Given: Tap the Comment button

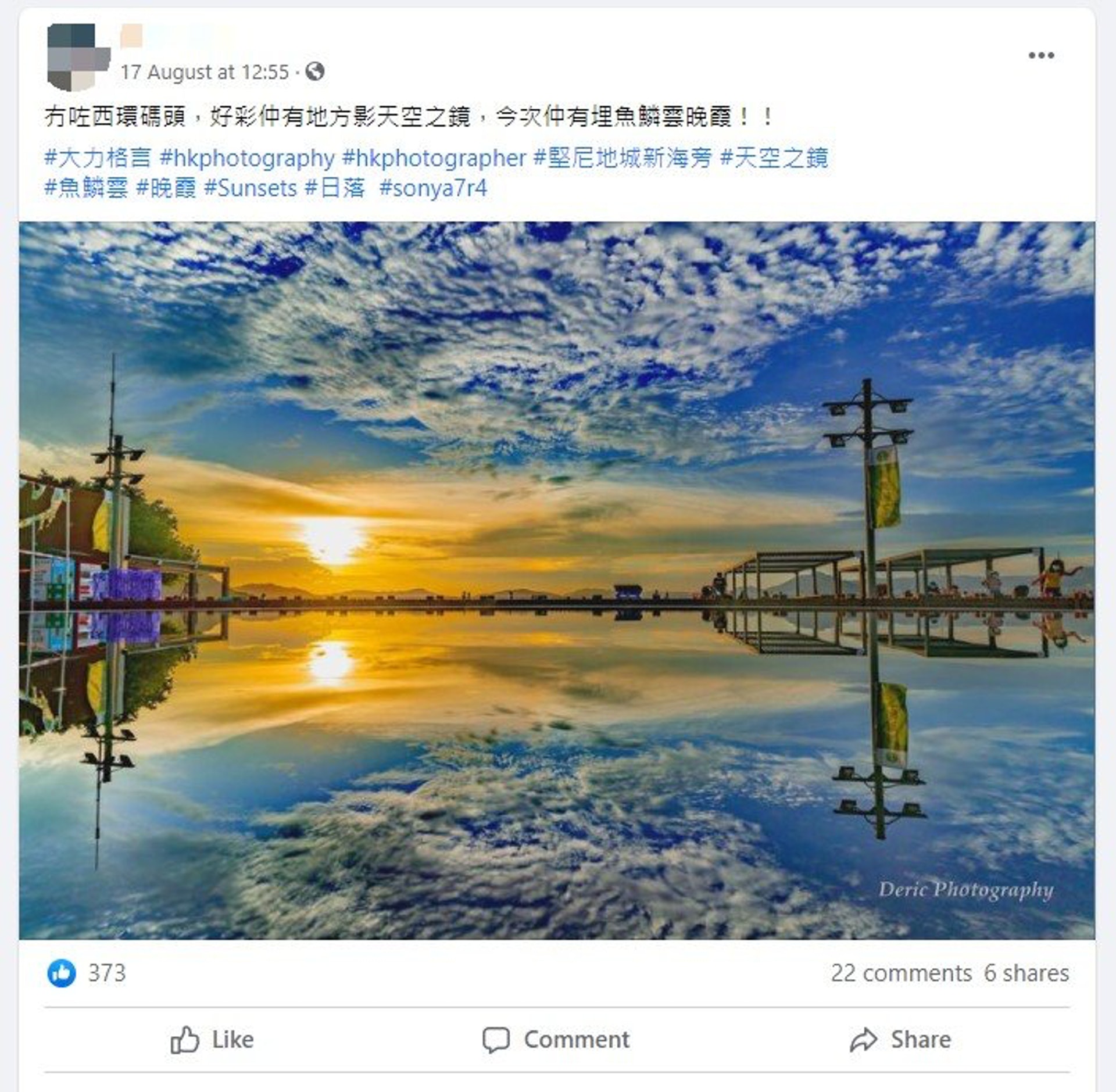Looking at the screenshot, I should pyautogui.click(x=556, y=1040).
